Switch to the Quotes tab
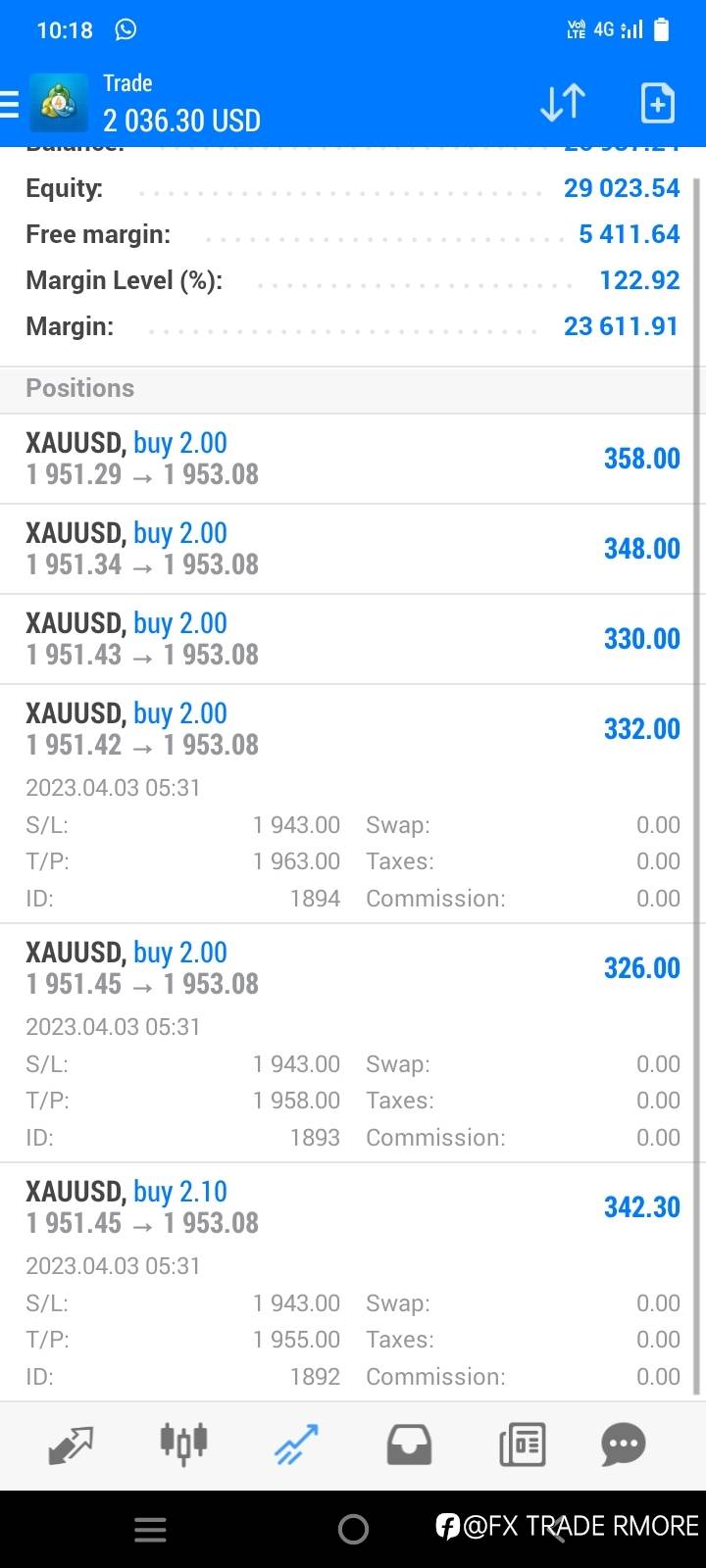Image resolution: width=706 pixels, height=1568 pixels. click(71, 1445)
